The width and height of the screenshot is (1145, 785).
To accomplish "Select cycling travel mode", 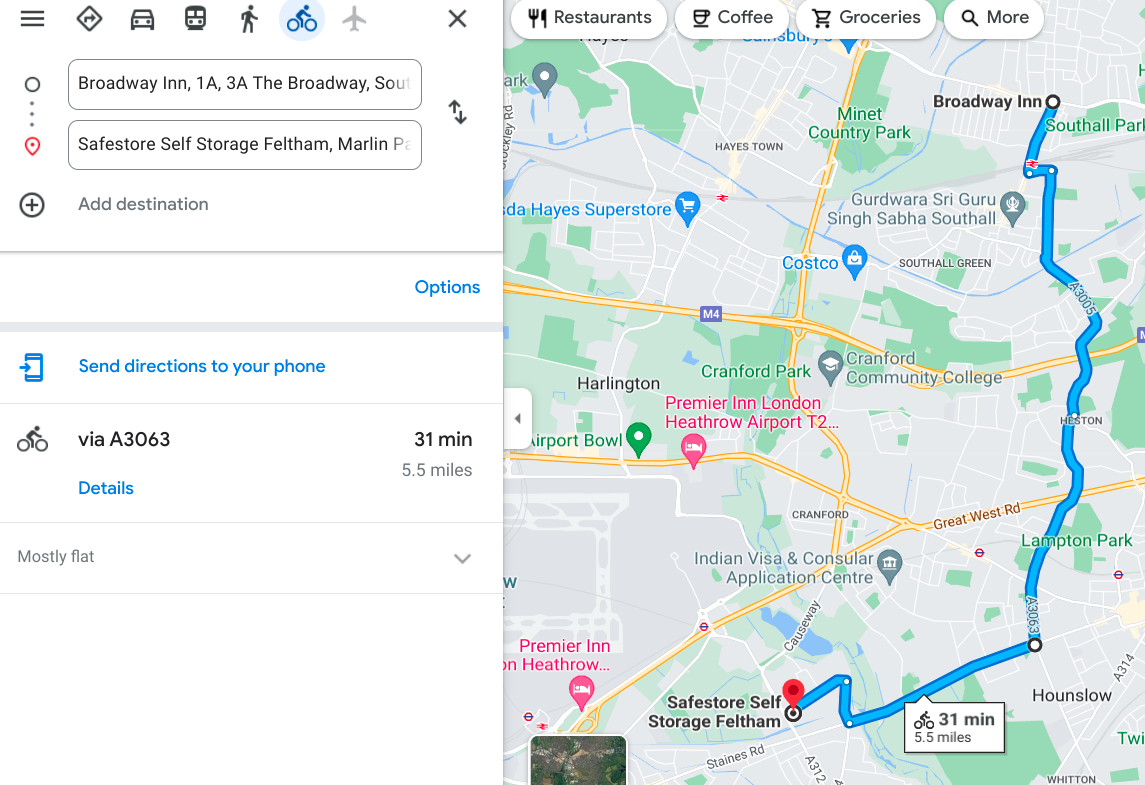I will click(x=301, y=19).
